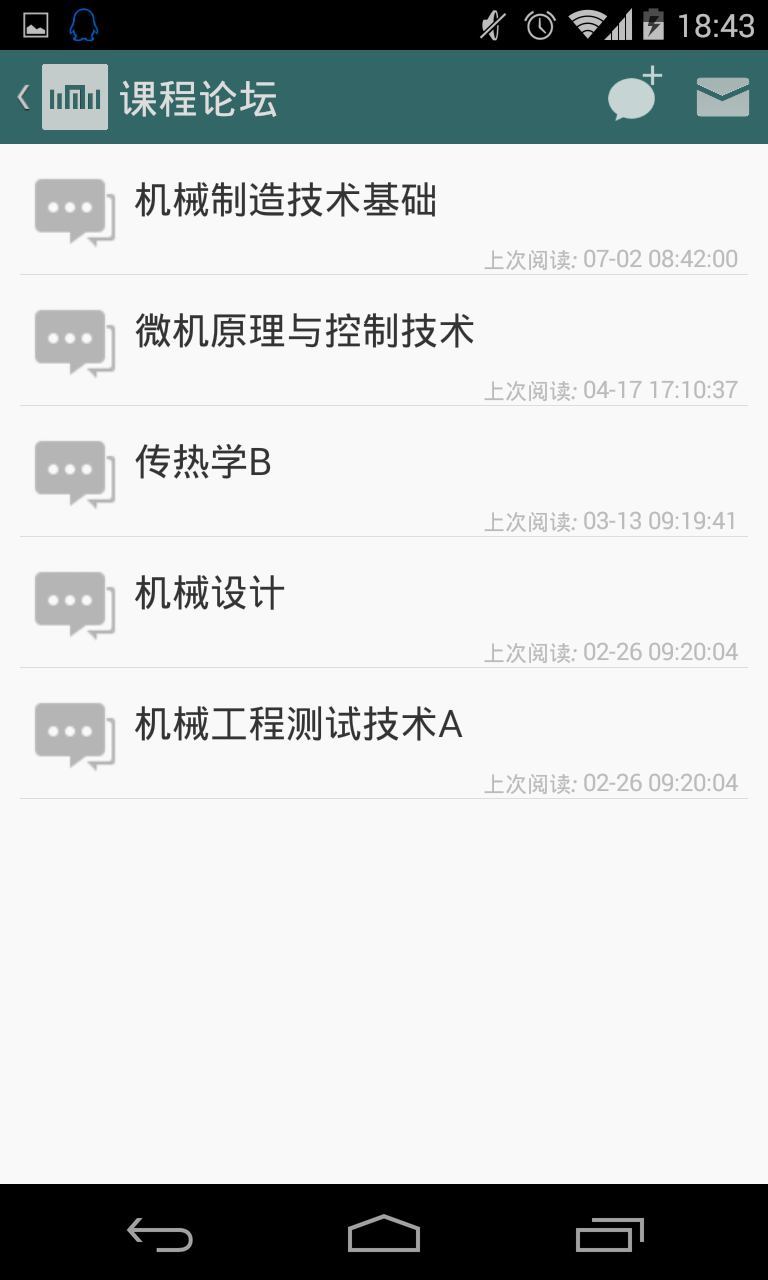768x1280 pixels.
Task: Open the new post compose icon
Action: 633,95
